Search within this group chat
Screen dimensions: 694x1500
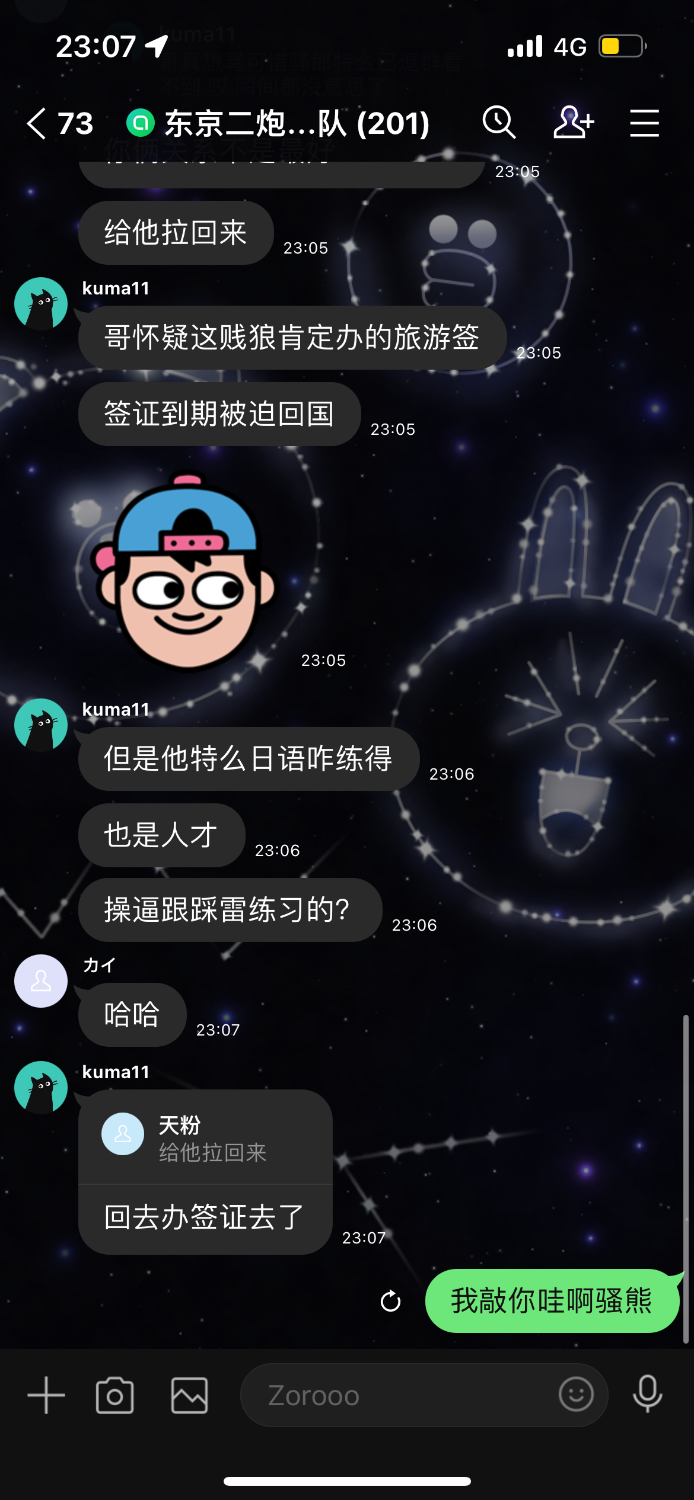click(499, 123)
